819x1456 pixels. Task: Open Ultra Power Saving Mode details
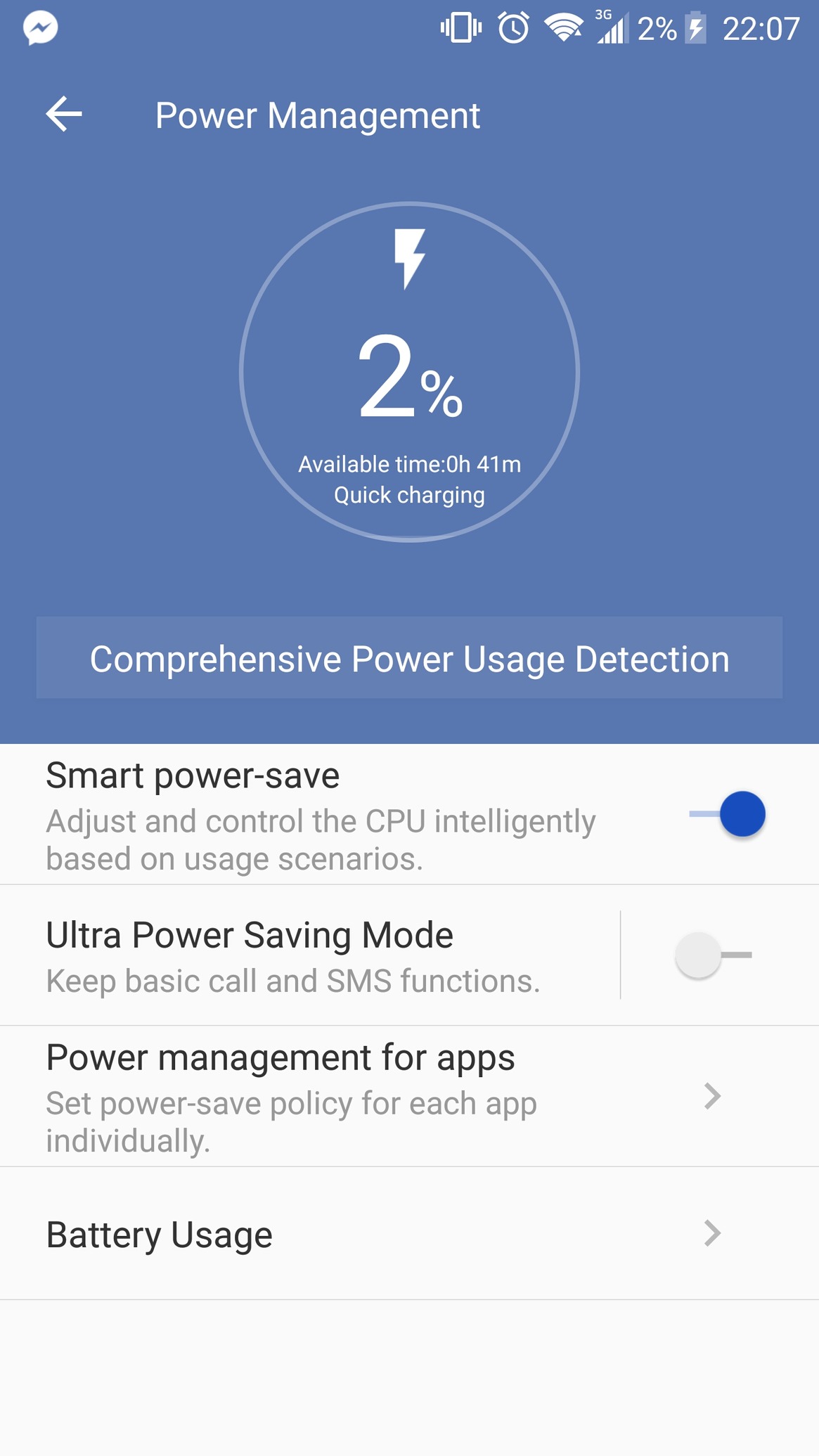pyautogui.click(x=309, y=955)
